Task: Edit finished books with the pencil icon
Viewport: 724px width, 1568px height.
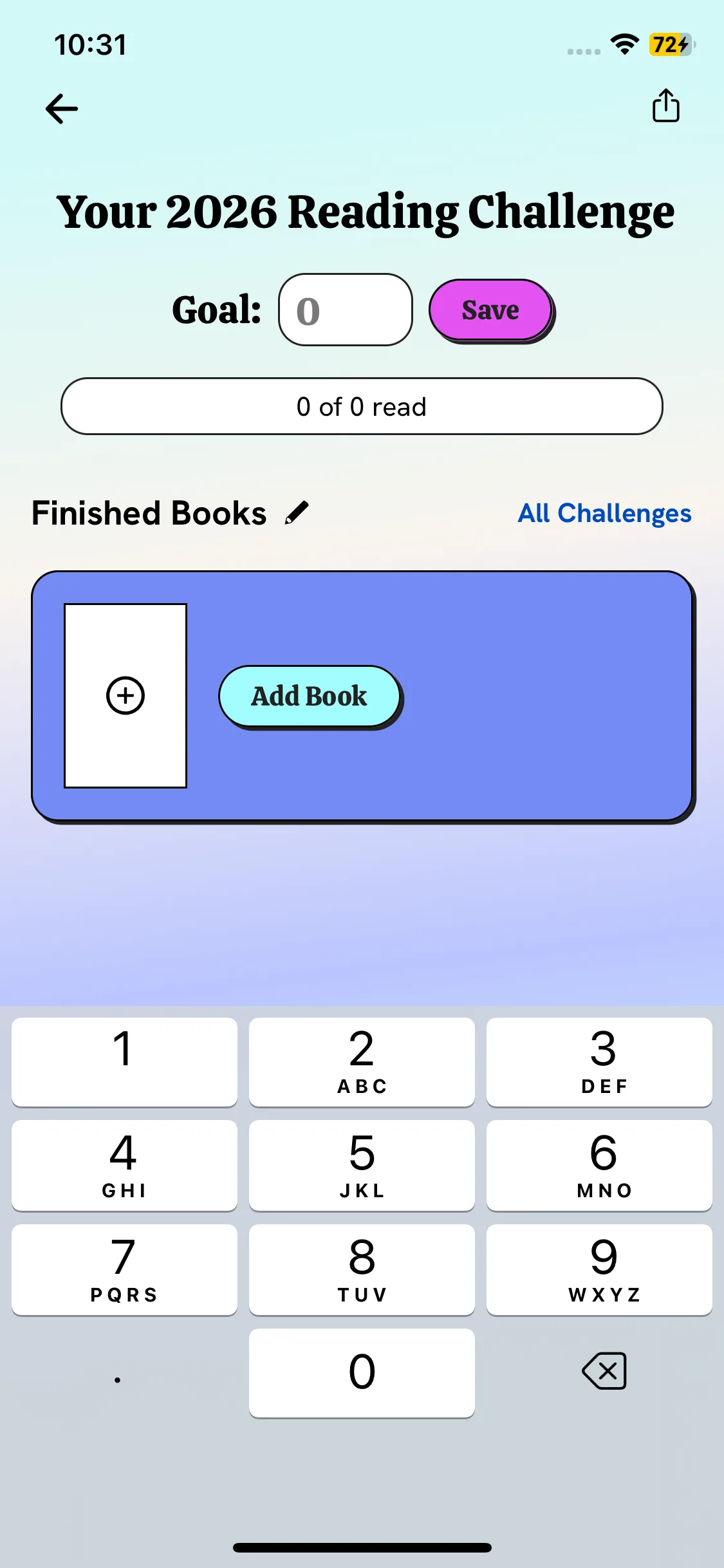Action: pos(297,513)
